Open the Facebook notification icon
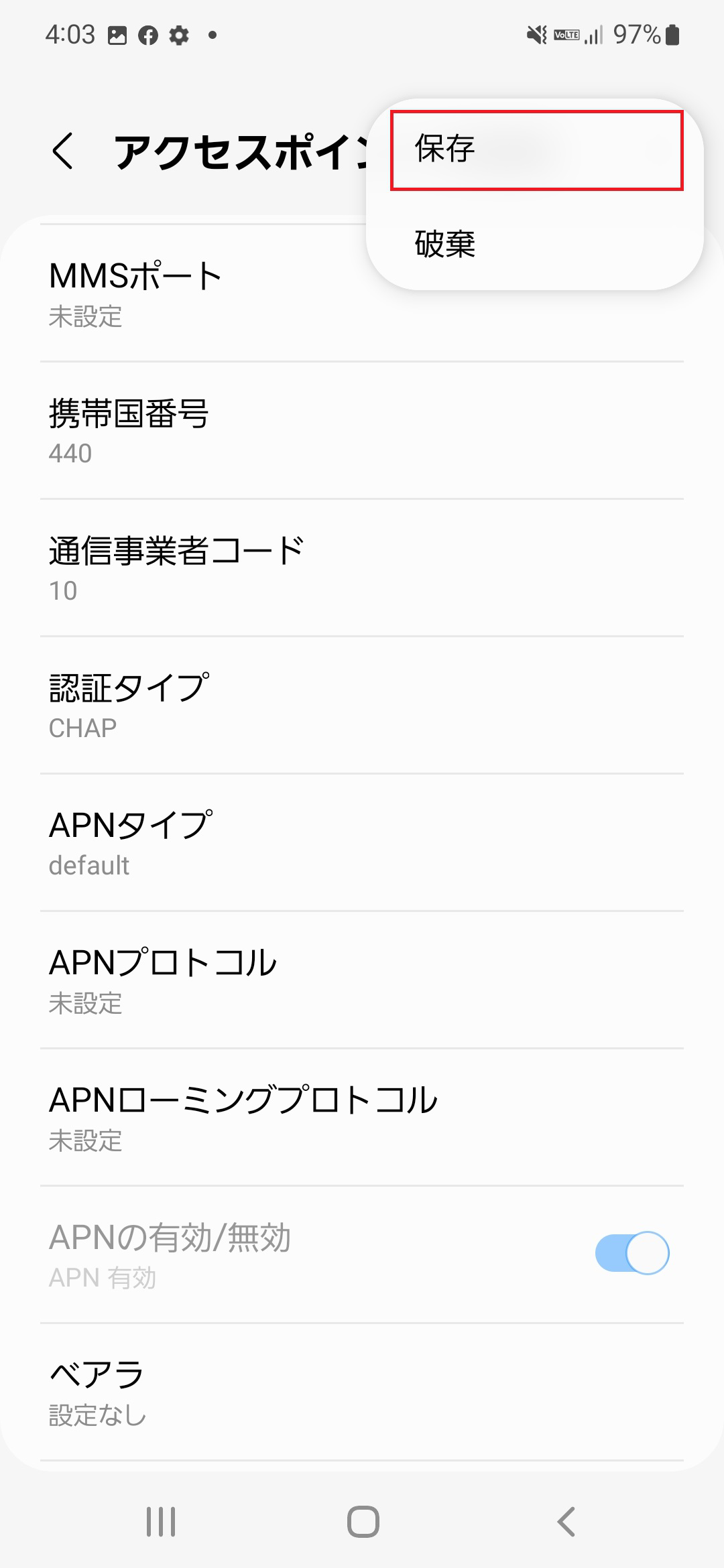 tap(148, 35)
